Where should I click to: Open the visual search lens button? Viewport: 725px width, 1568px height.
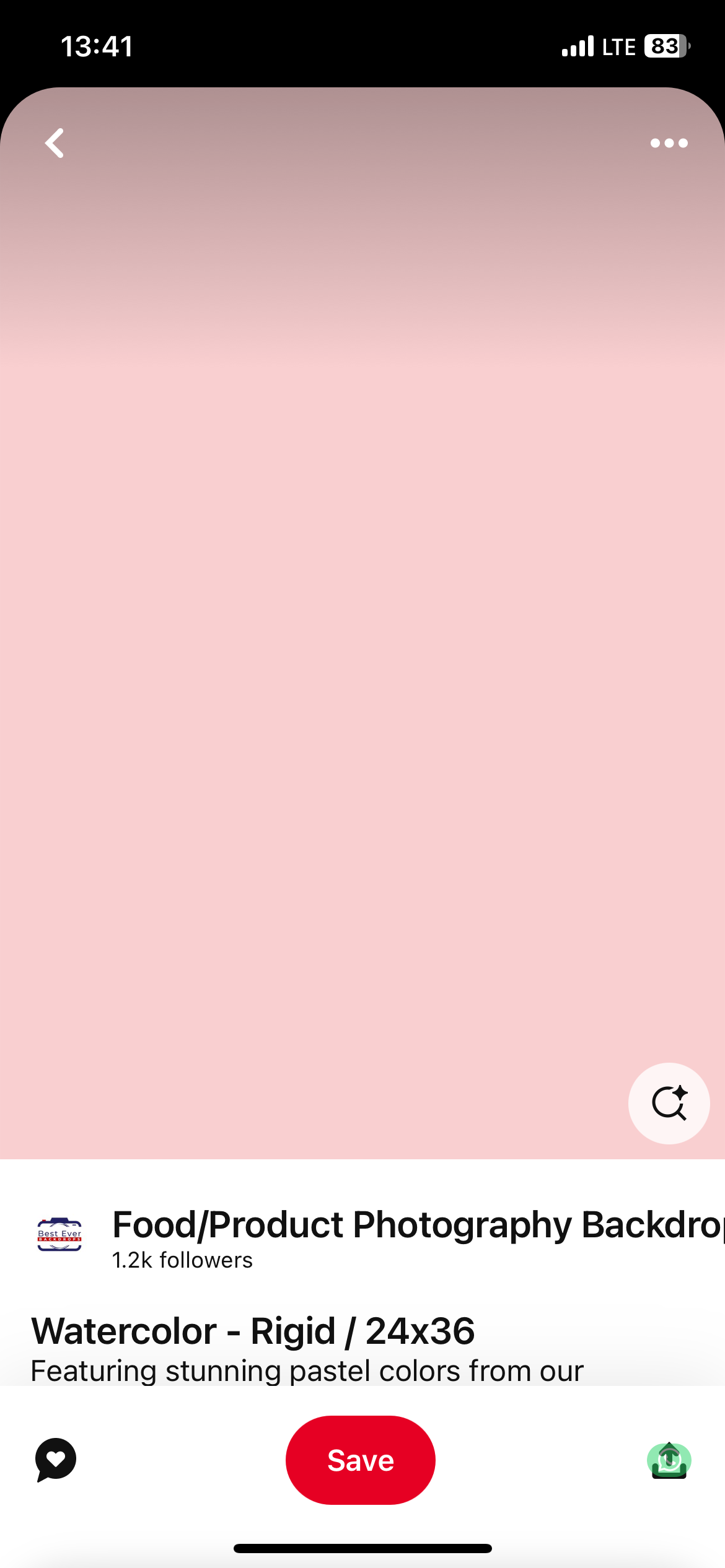pos(669,1103)
